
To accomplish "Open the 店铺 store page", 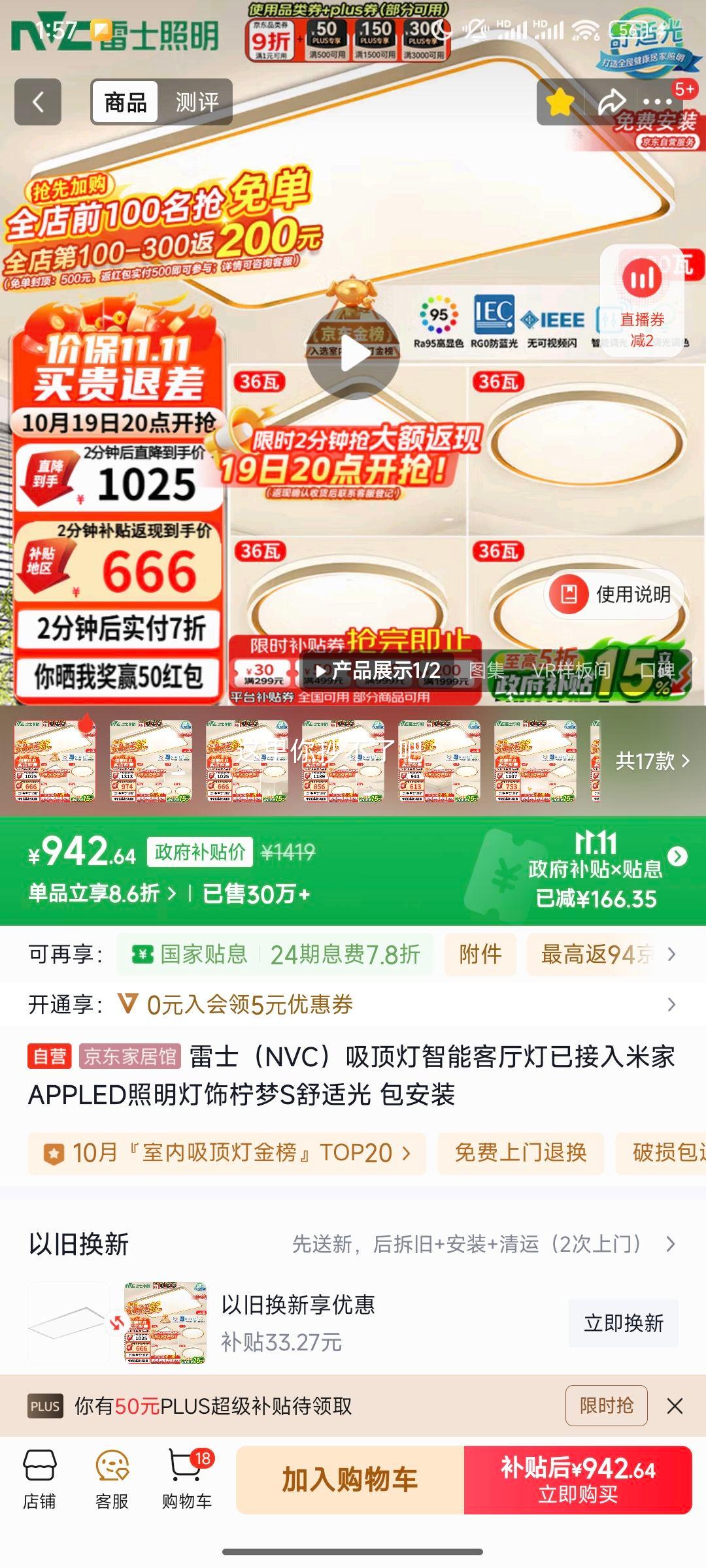I will (39, 1480).
